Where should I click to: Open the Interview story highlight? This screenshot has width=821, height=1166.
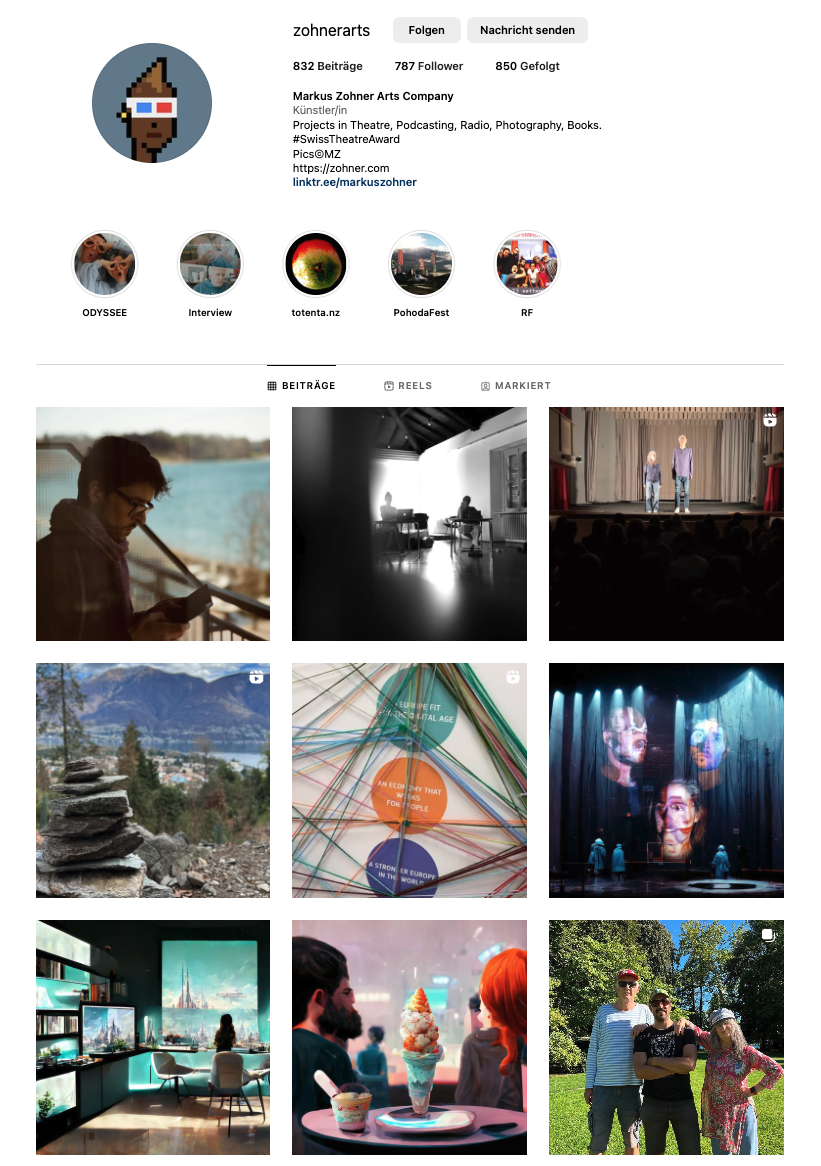[210, 265]
